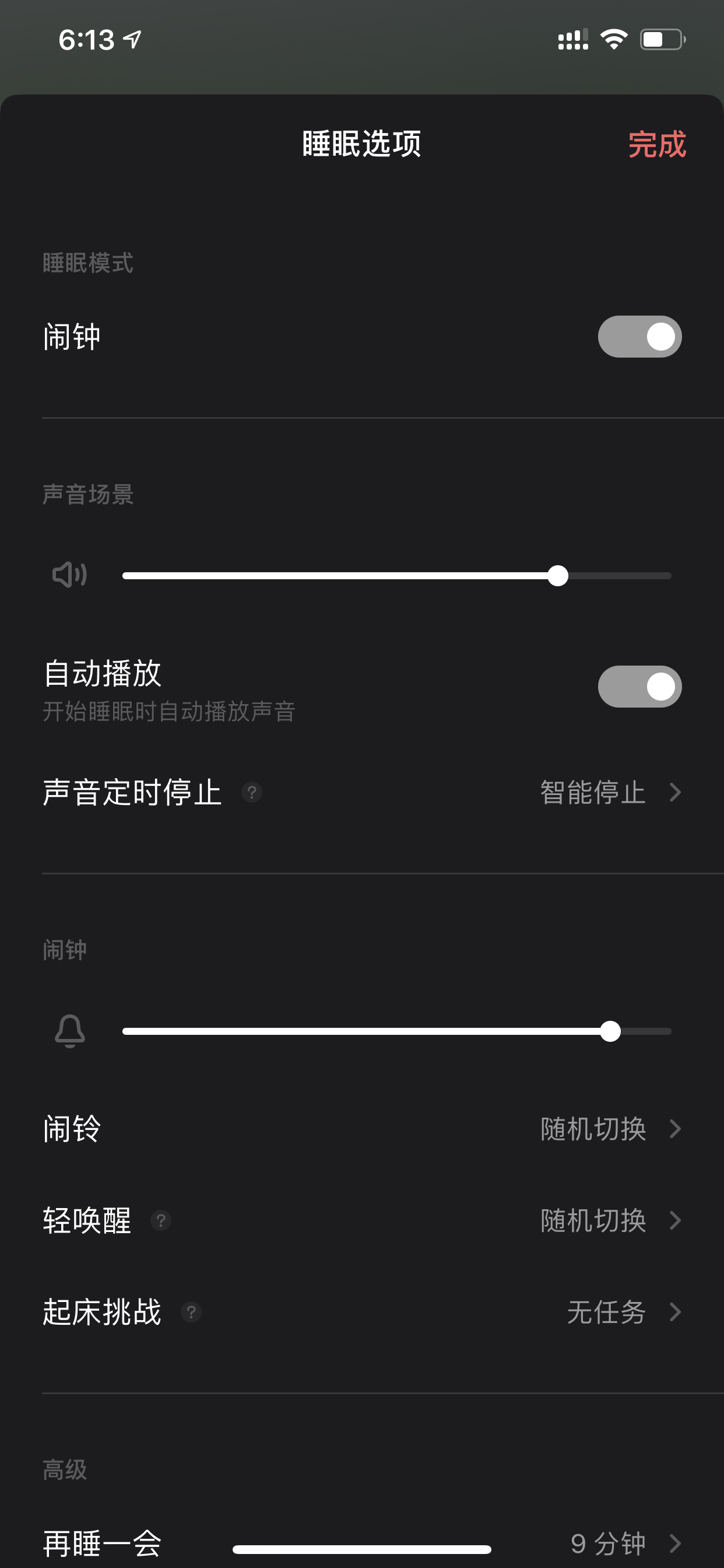Tap 完成 to finish sleep options
Screen dimensions: 724x1568
pyautogui.click(x=656, y=144)
